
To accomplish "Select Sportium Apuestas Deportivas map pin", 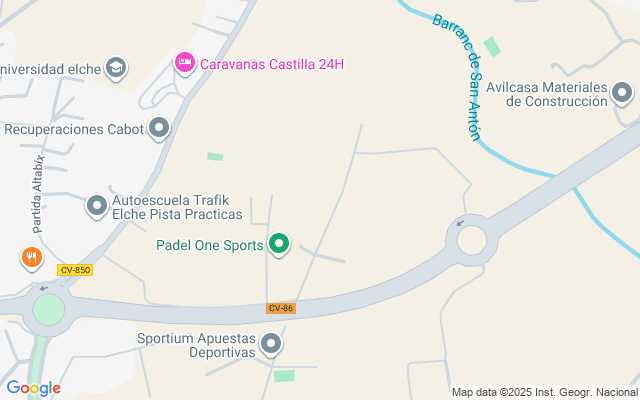I will (x=271, y=346).
